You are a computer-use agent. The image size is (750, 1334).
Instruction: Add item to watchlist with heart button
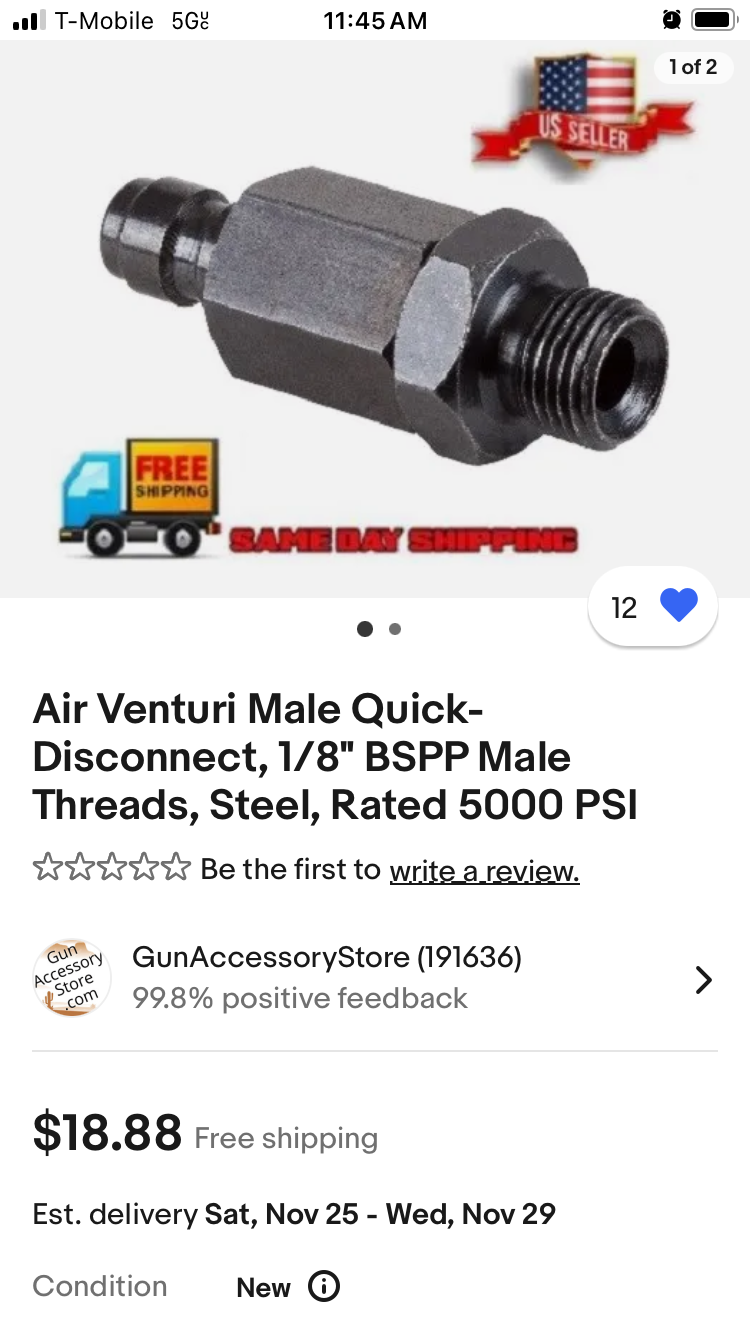(678, 606)
